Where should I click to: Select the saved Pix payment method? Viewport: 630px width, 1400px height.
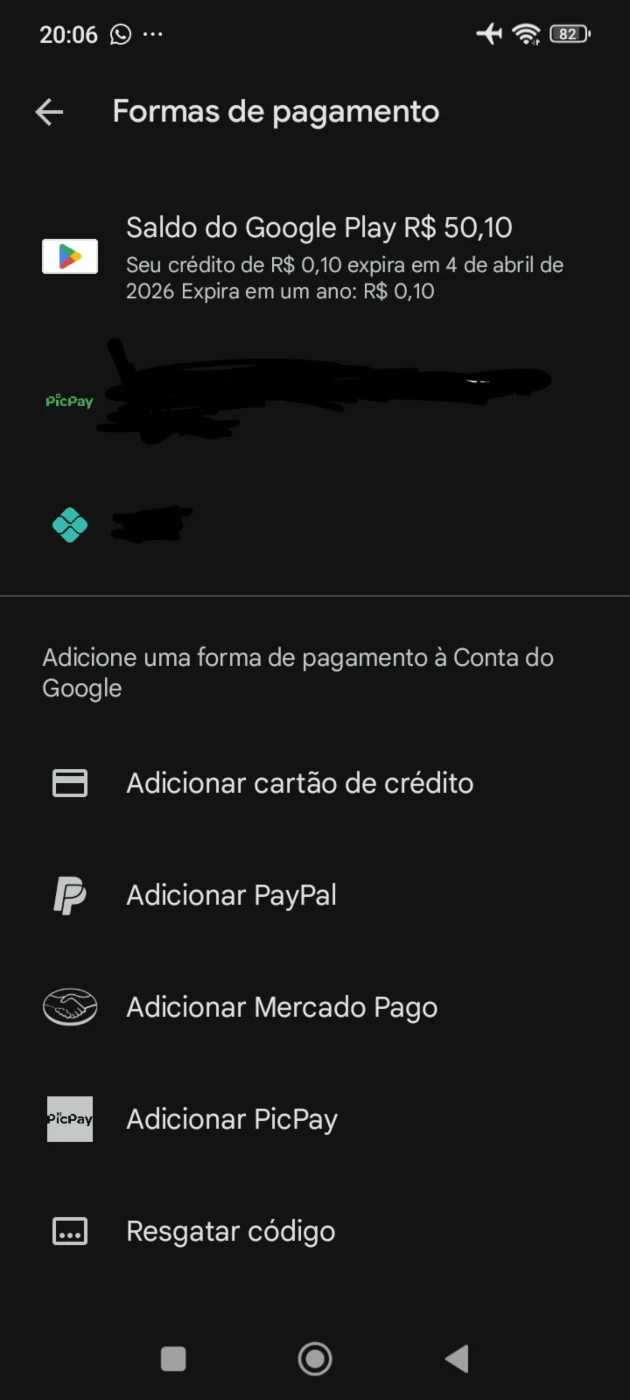coord(315,525)
